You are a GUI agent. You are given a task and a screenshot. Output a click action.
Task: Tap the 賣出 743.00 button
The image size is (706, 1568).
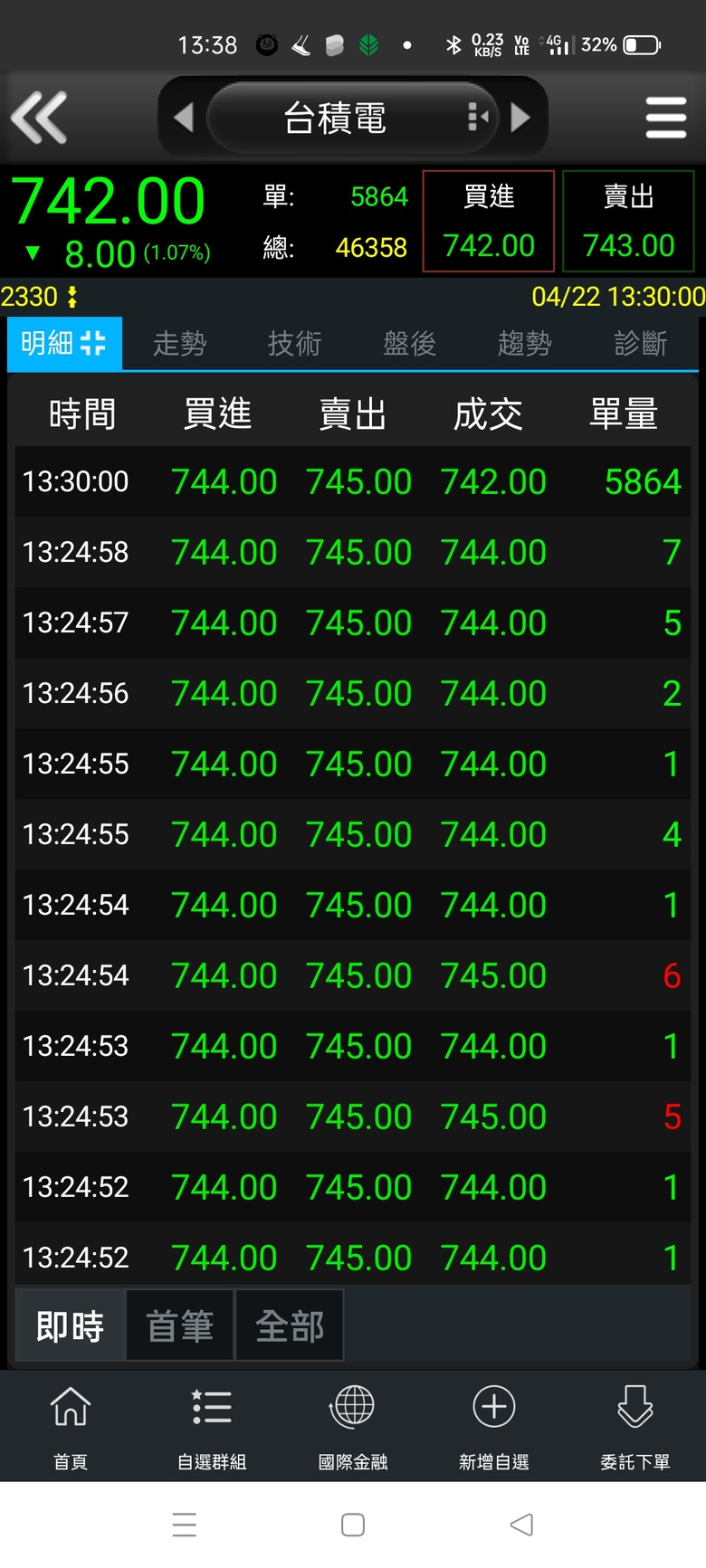[628, 221]
